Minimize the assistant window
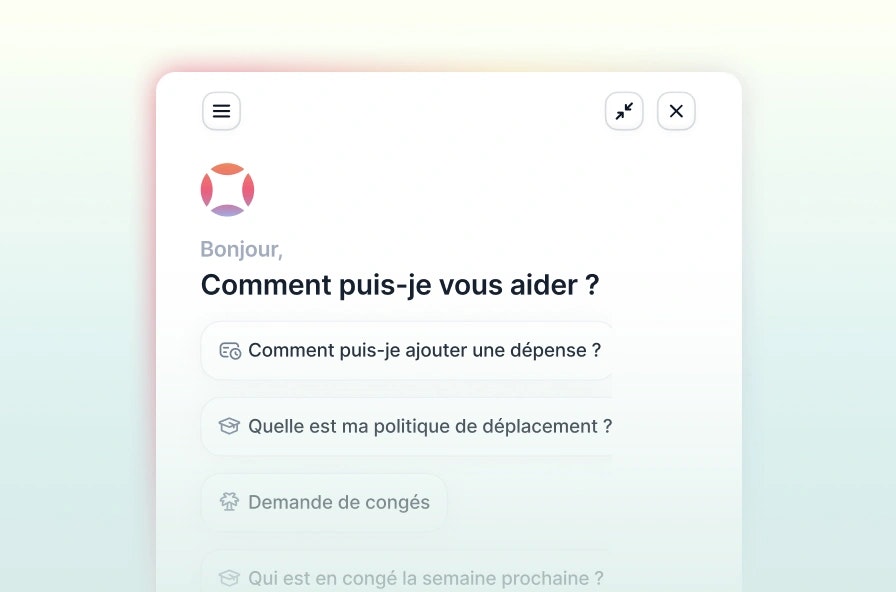Screen dimensions: 896x592 624,111
